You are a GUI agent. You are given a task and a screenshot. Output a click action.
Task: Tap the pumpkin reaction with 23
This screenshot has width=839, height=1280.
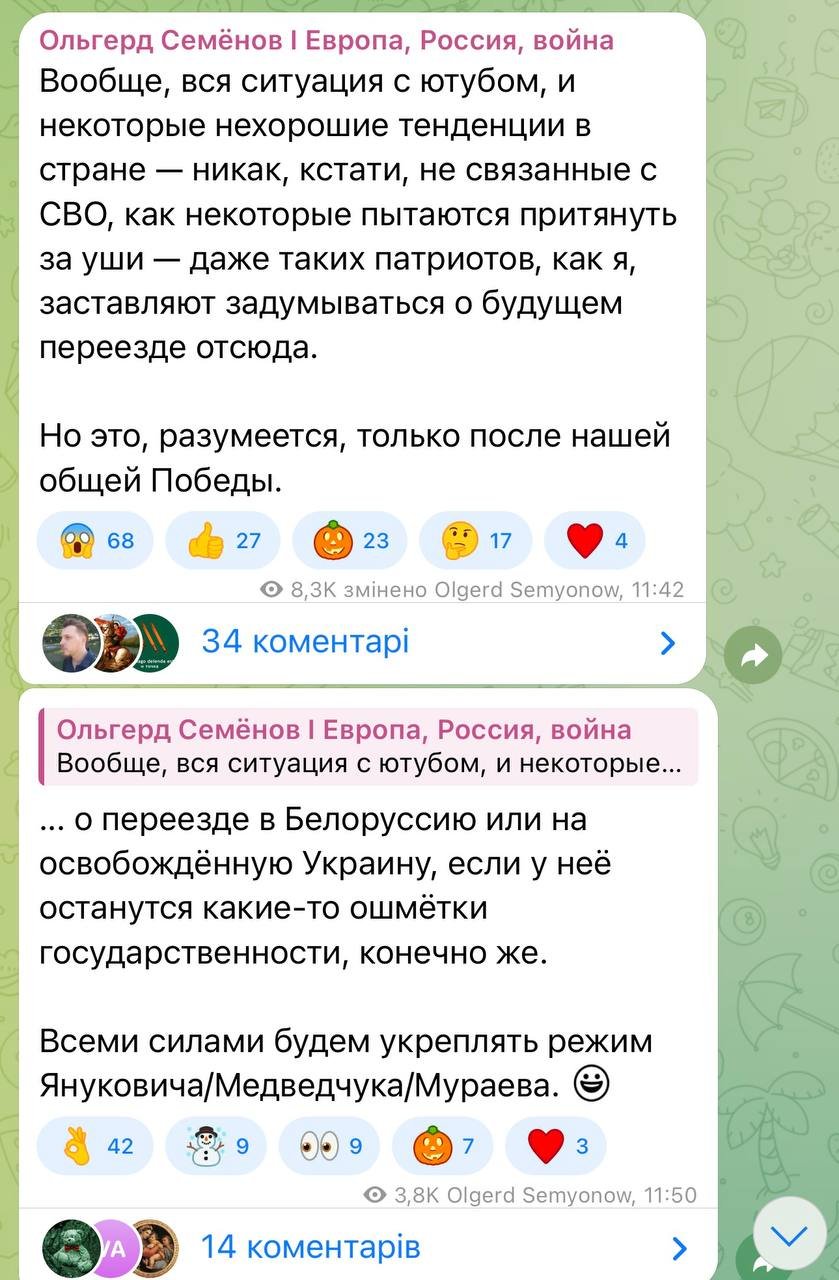pos(350,541)
